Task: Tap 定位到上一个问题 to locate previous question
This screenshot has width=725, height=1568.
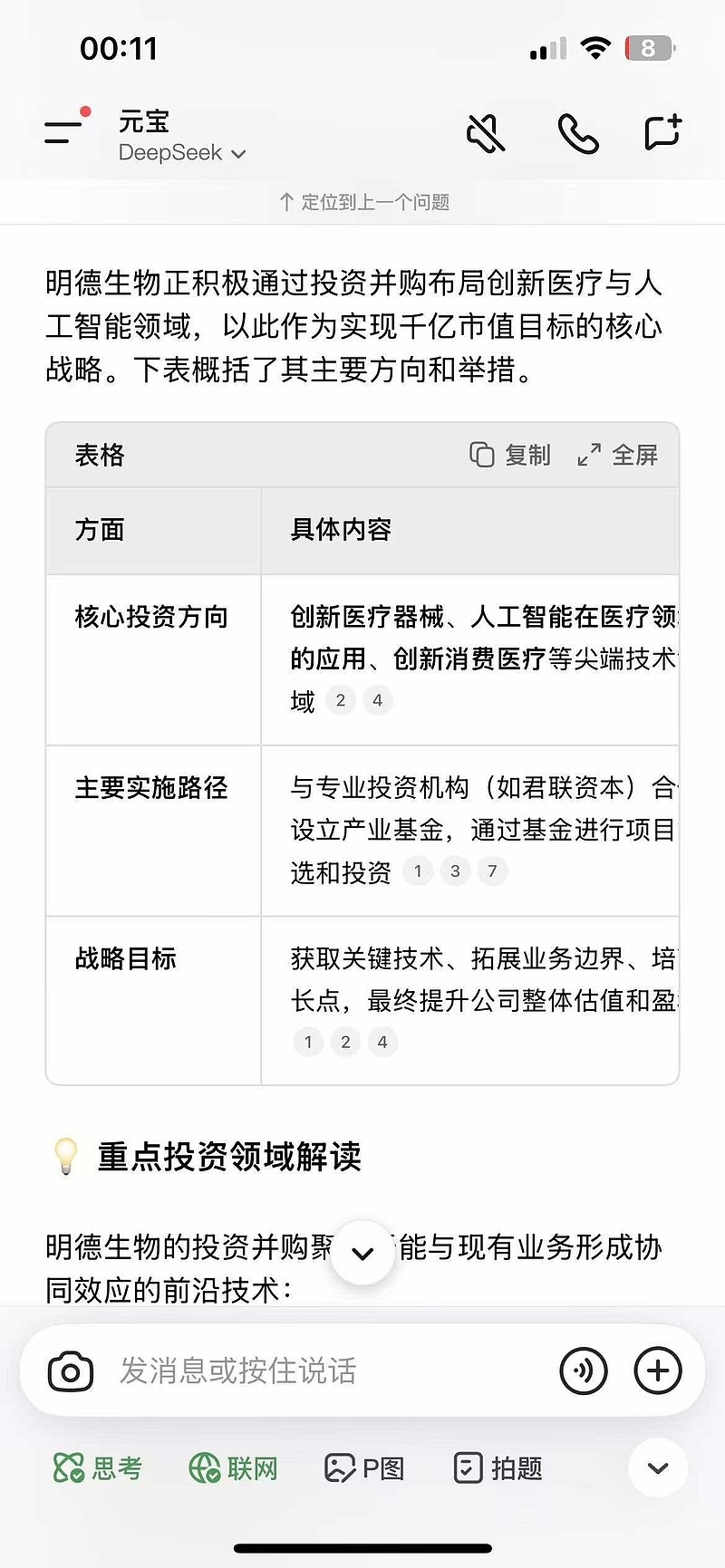Action: coord(362,202)
